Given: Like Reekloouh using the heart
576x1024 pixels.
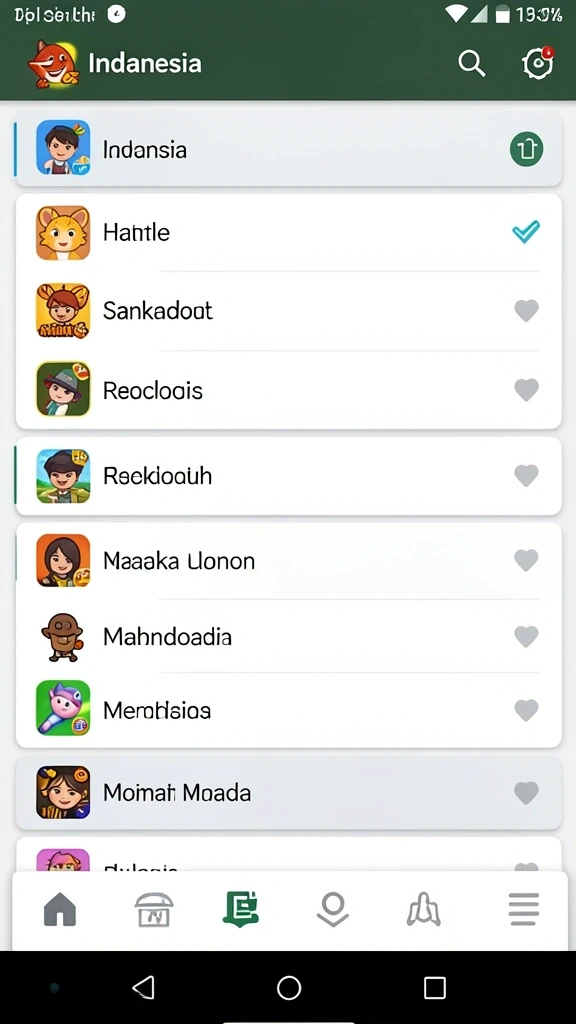Looking at the screenshot, I should click(526, 475).
